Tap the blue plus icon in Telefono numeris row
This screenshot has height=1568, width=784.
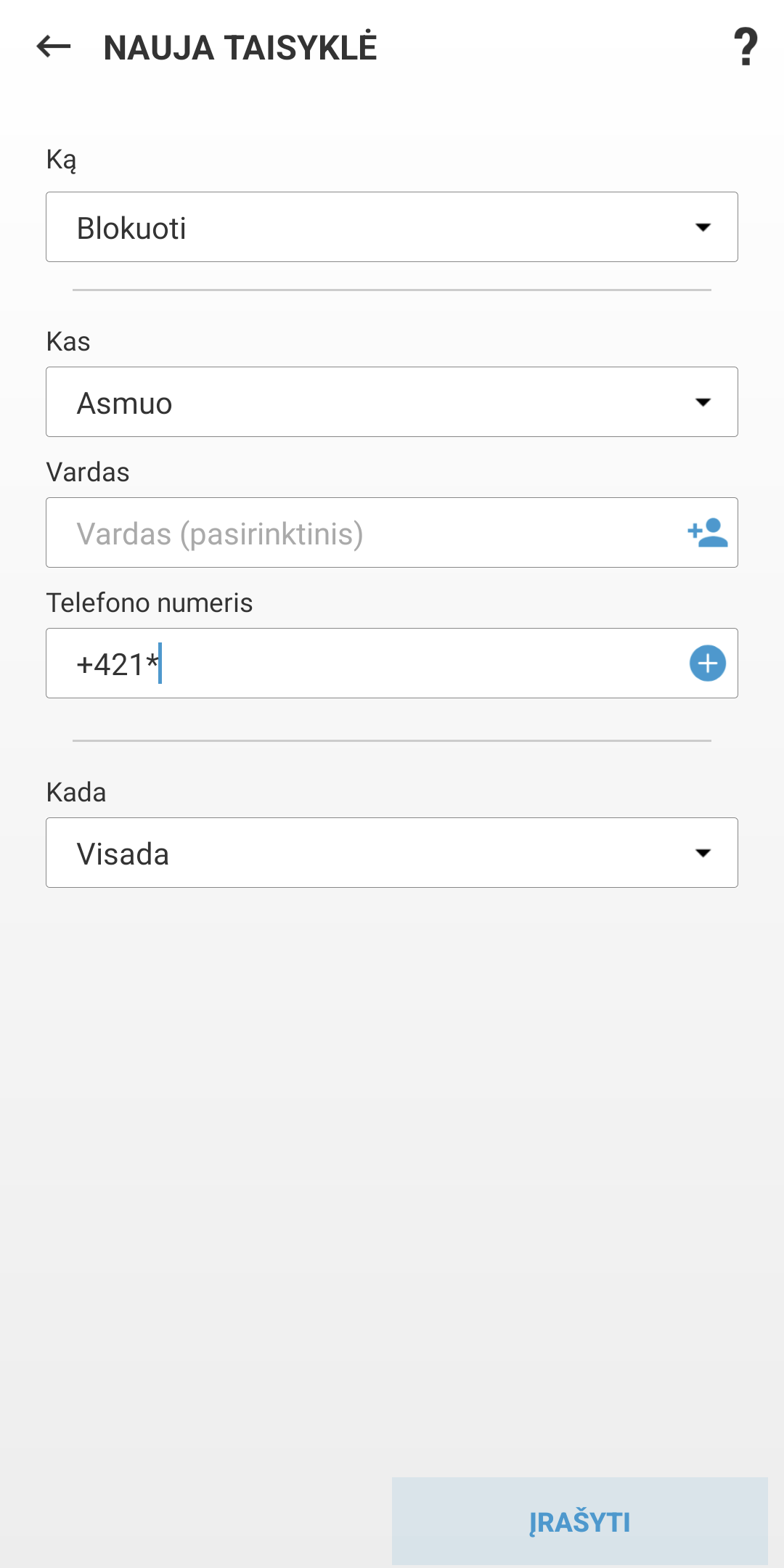click(x=708, y=663)
